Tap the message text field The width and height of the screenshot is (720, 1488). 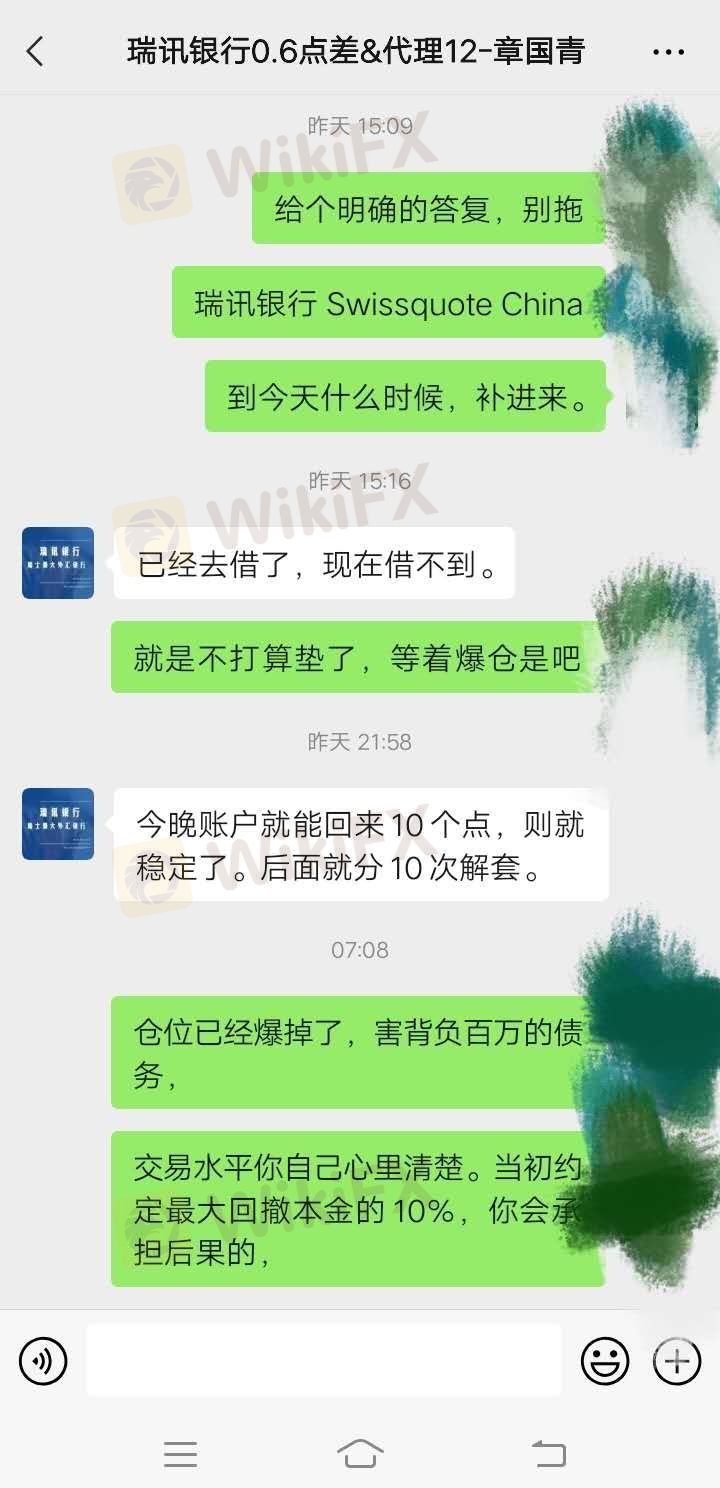pos(323,1361)
